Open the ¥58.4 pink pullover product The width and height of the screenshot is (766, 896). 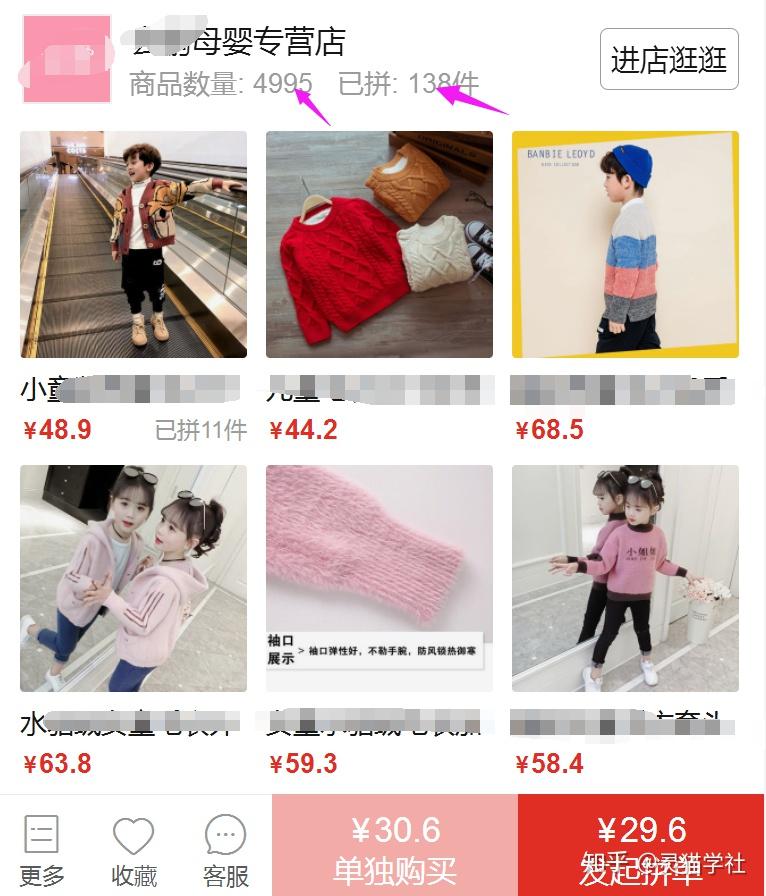[625, 578]
